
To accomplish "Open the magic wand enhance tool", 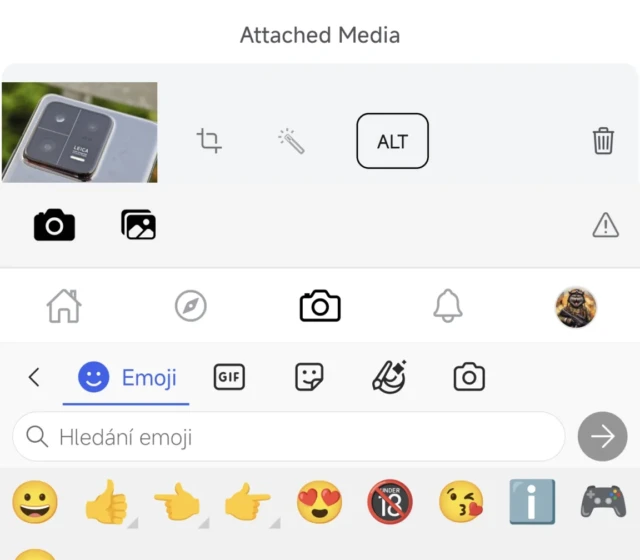I will [x=291, y=141].
